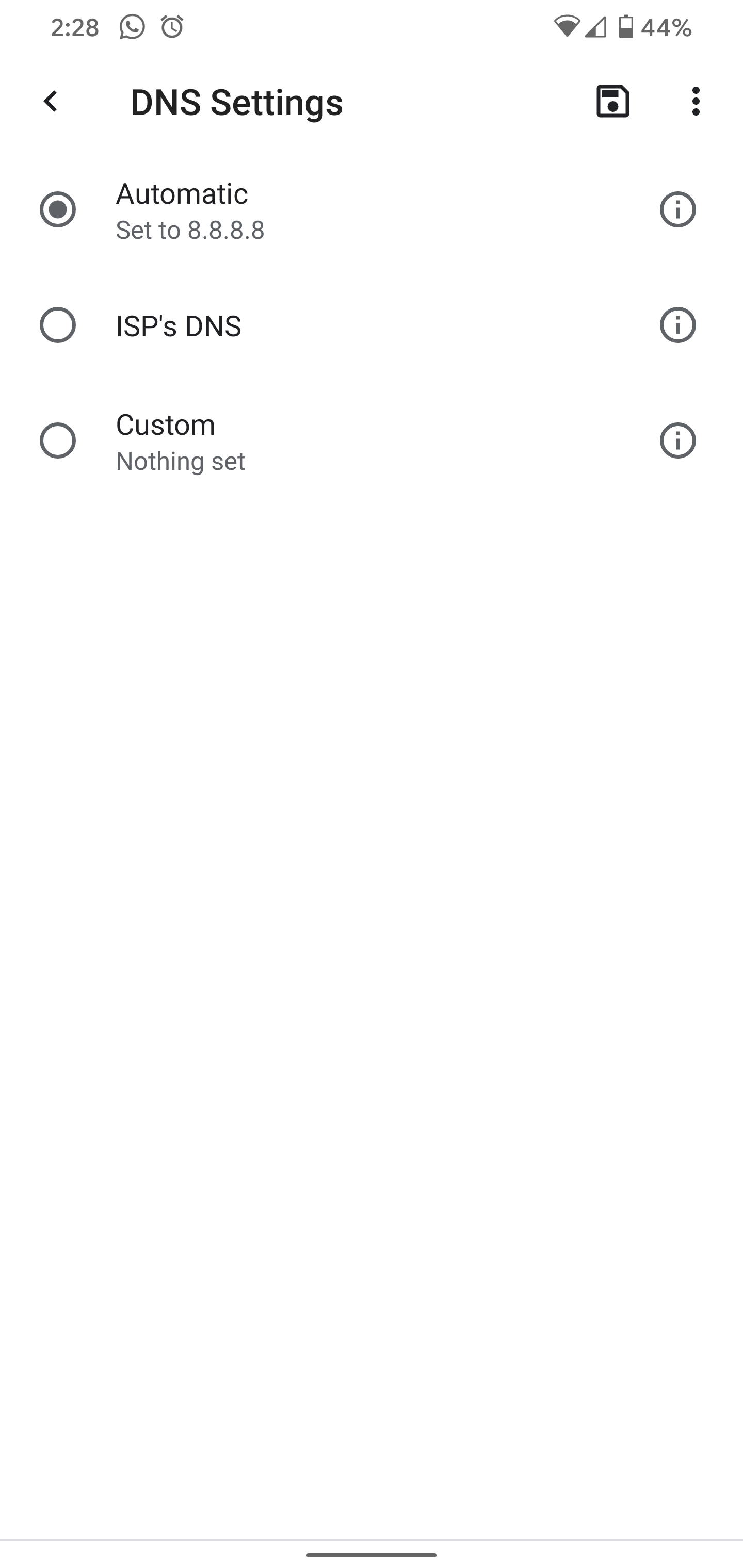This screenshot has height=1568, width=743.
Task: Tap the clock in the status bar
Action: (x=73, y=27)
